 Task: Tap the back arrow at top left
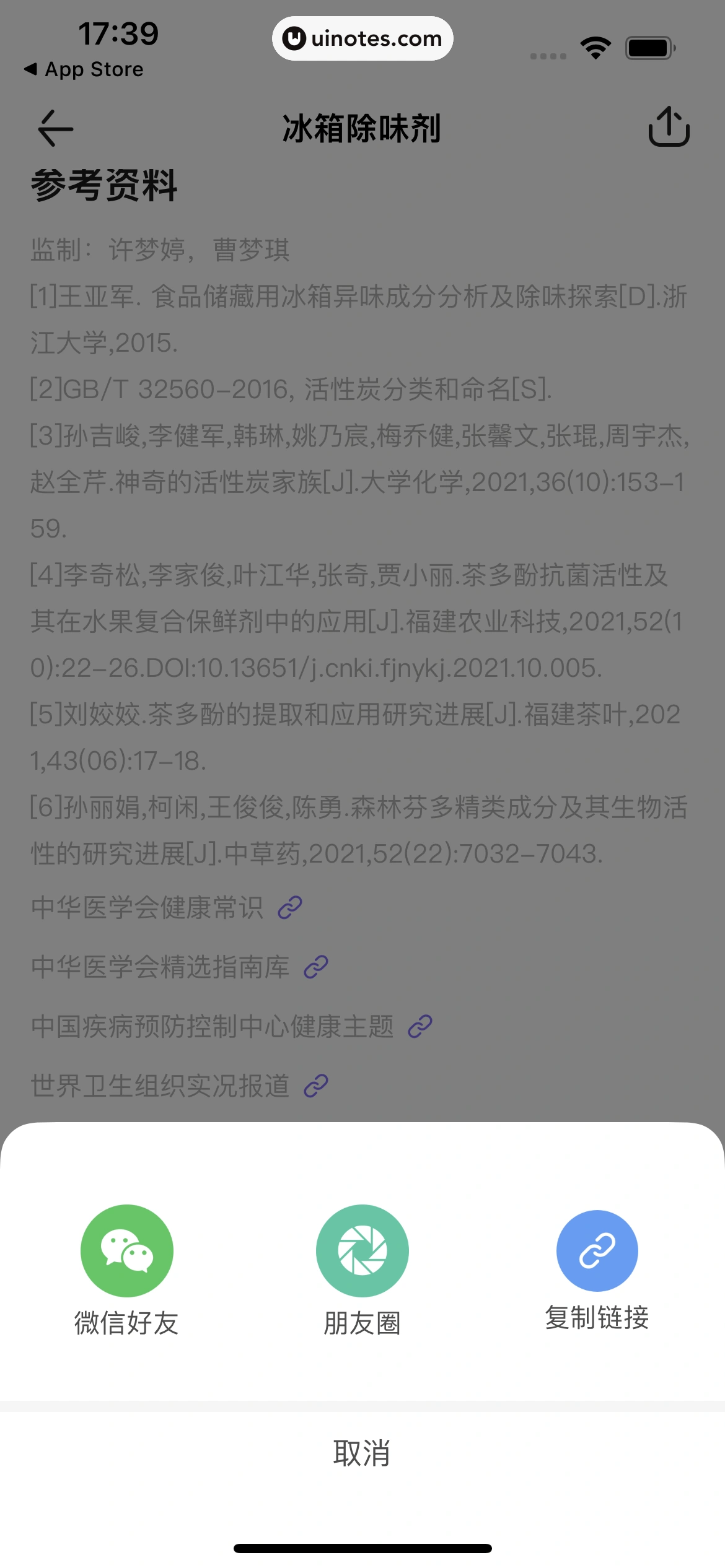click(55, 128)
